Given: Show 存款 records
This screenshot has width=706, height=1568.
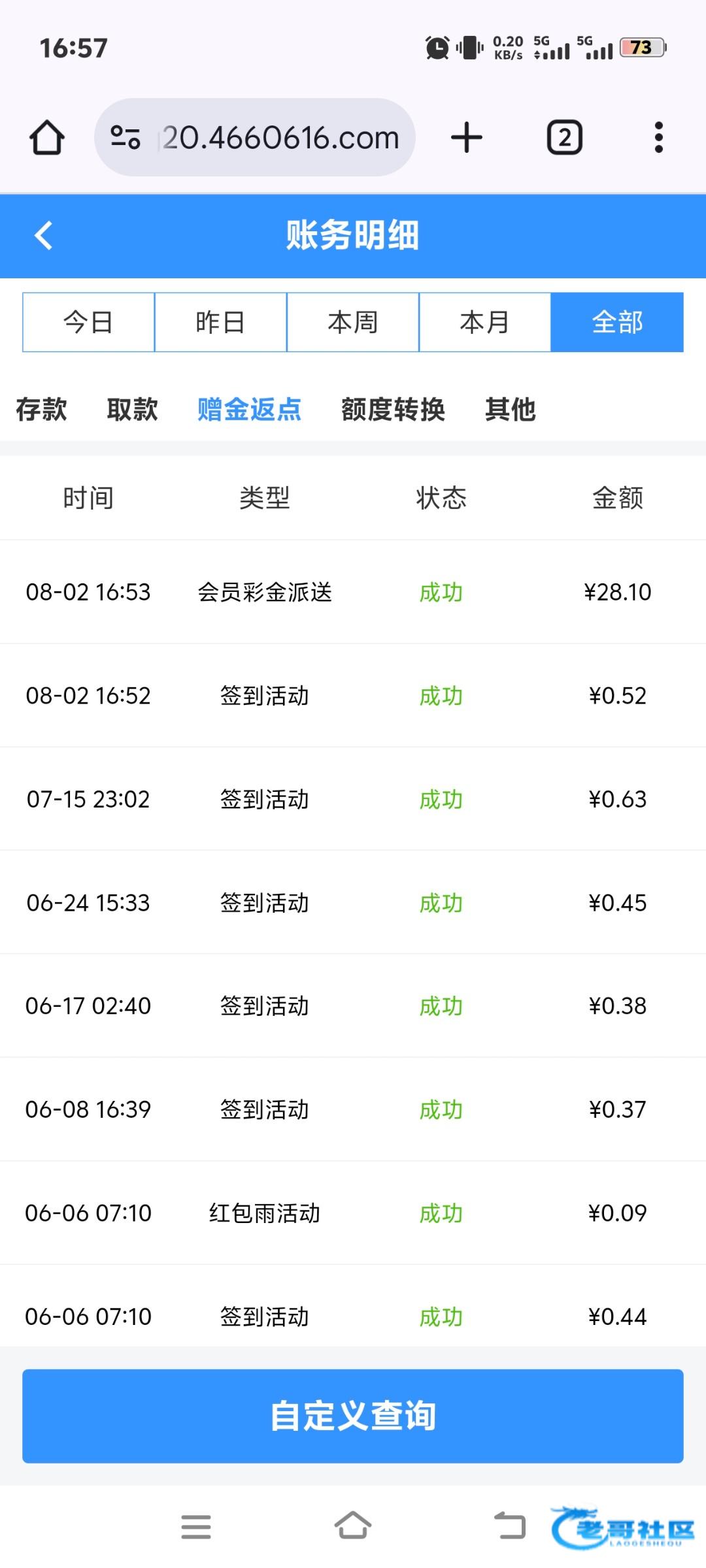Looking at the screenshot, I should (41, 410).
